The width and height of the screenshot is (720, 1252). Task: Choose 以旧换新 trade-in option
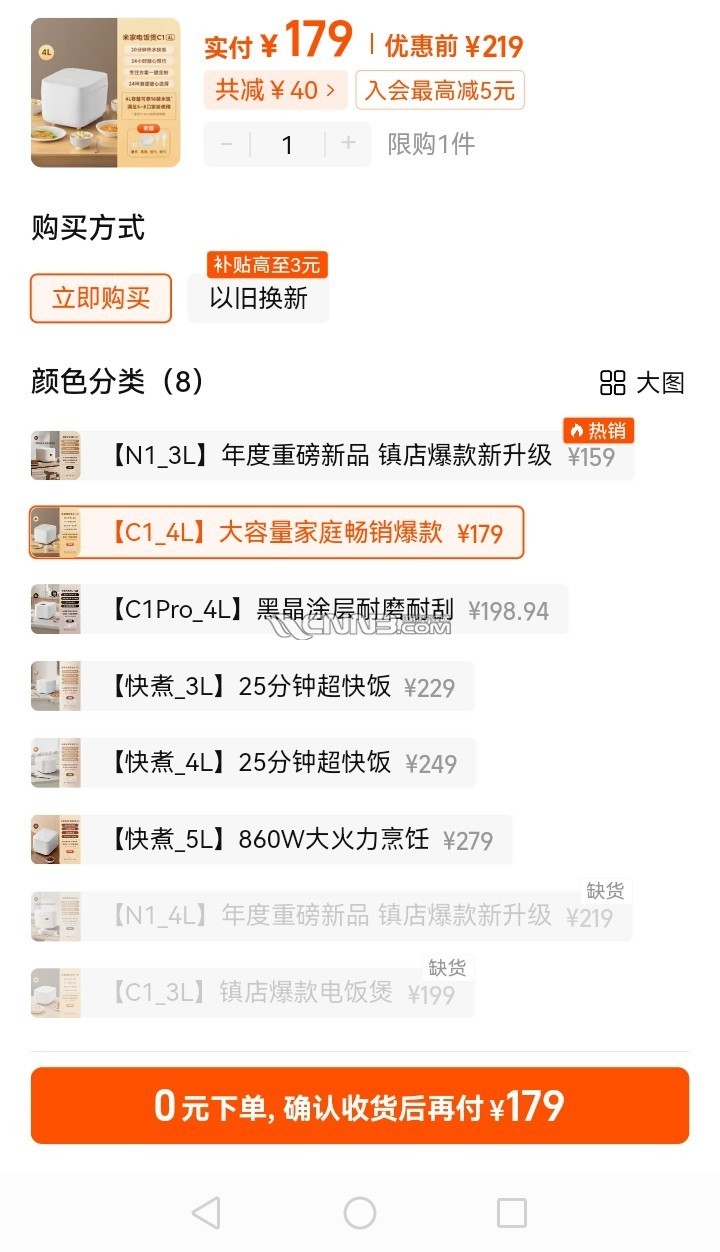pyautogui.click(x=258, y=298)
